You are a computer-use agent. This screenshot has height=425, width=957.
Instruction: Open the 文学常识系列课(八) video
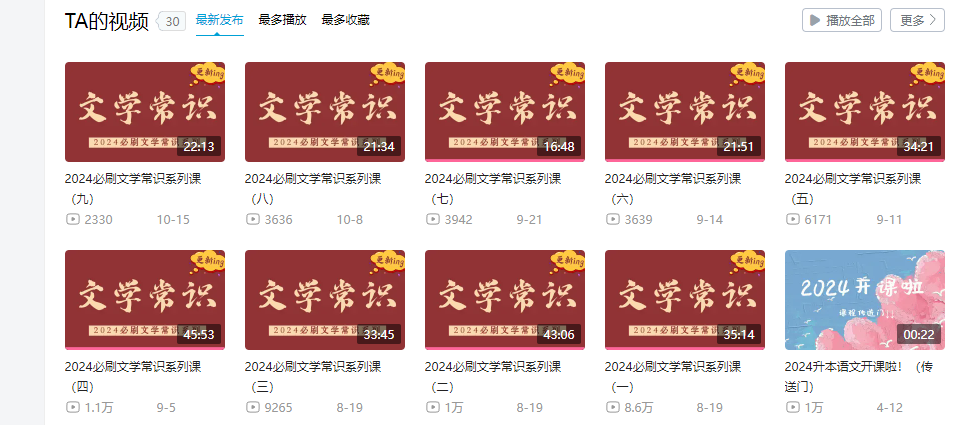click(x=325, y=111)
